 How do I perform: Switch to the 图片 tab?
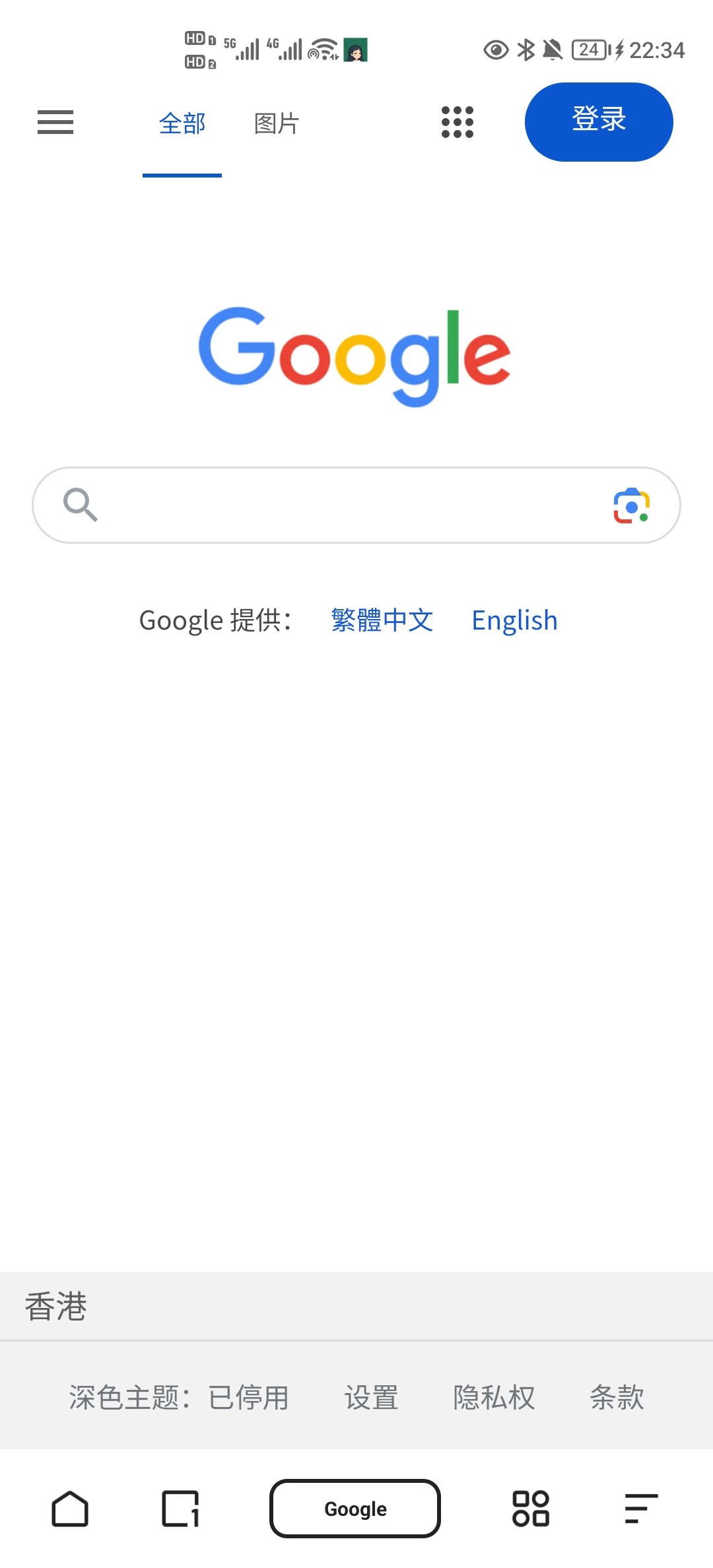(277, 123)
